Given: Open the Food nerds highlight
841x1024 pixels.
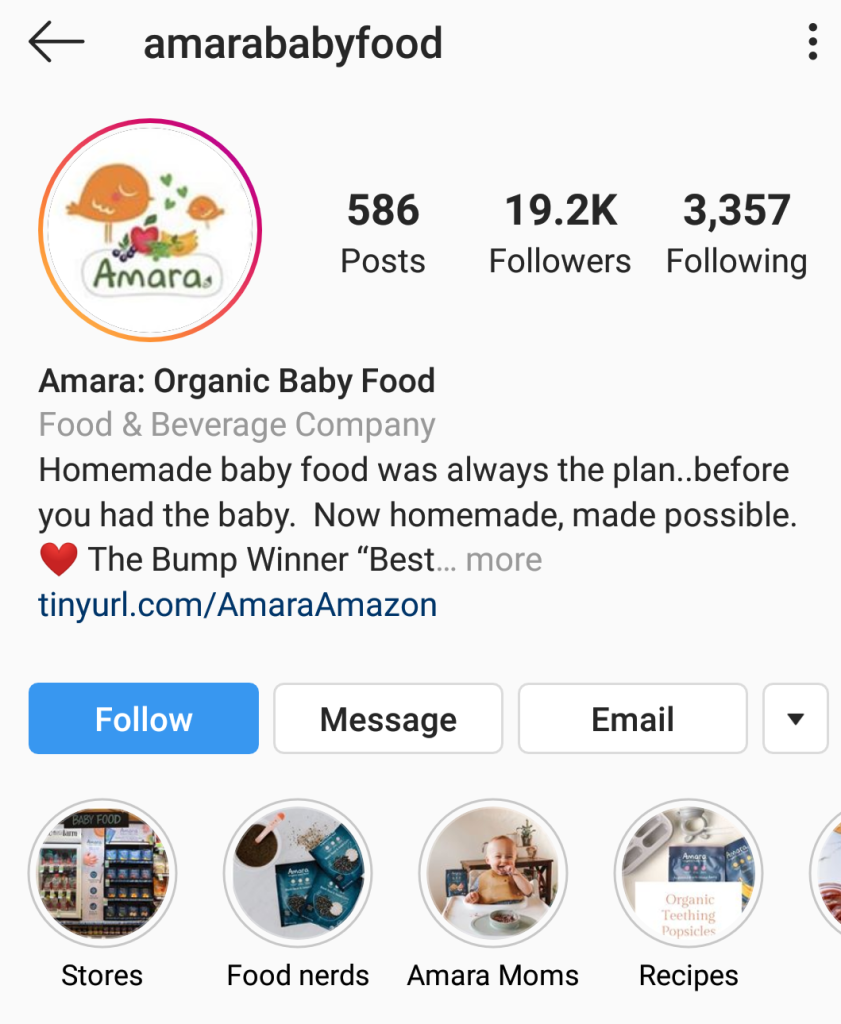Looking at the screenshot, I should [x=298, y=873].
